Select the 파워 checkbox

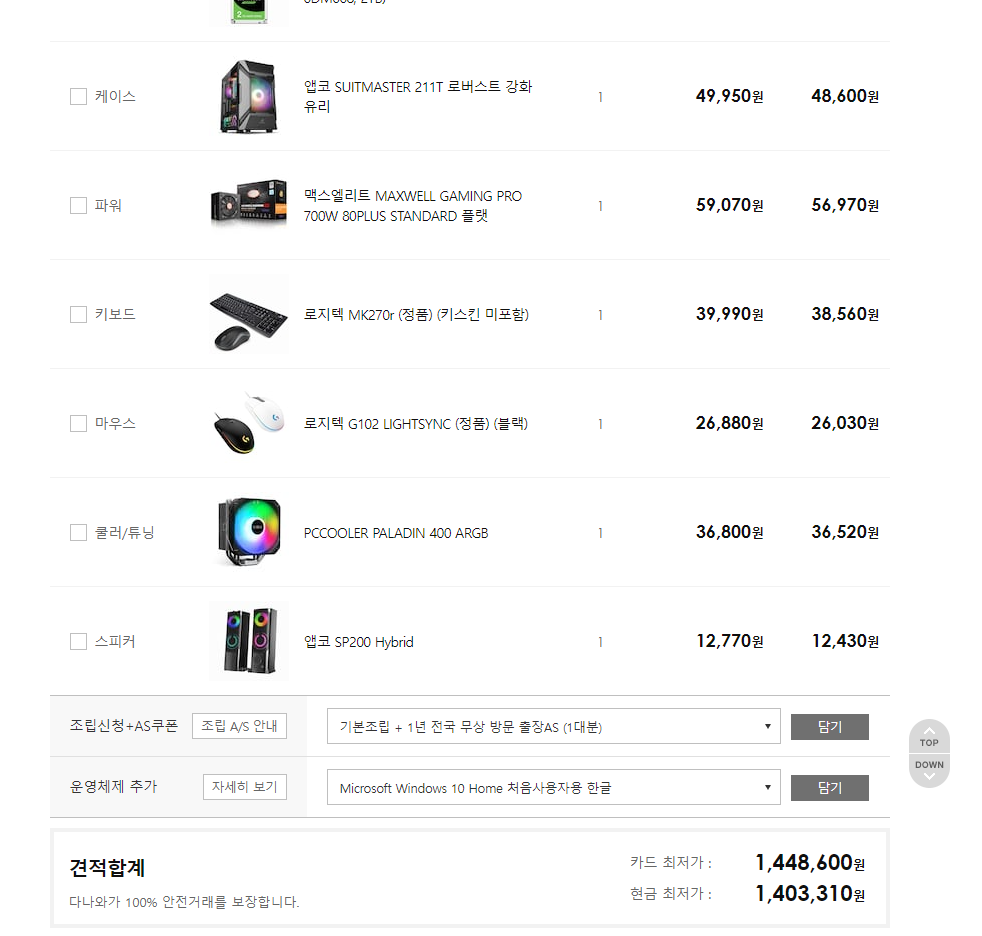coord(78,205)
